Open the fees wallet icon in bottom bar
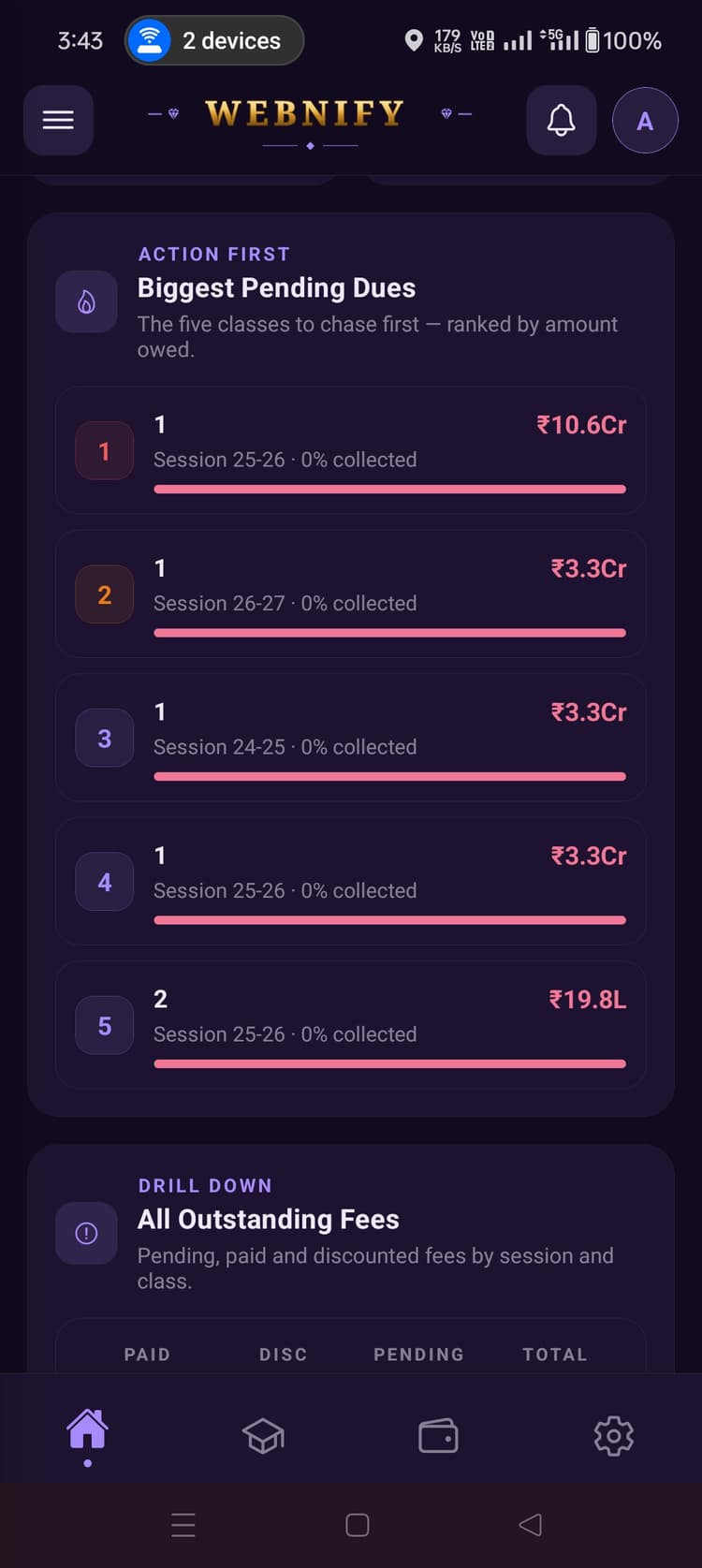 tap(438, 1435)
